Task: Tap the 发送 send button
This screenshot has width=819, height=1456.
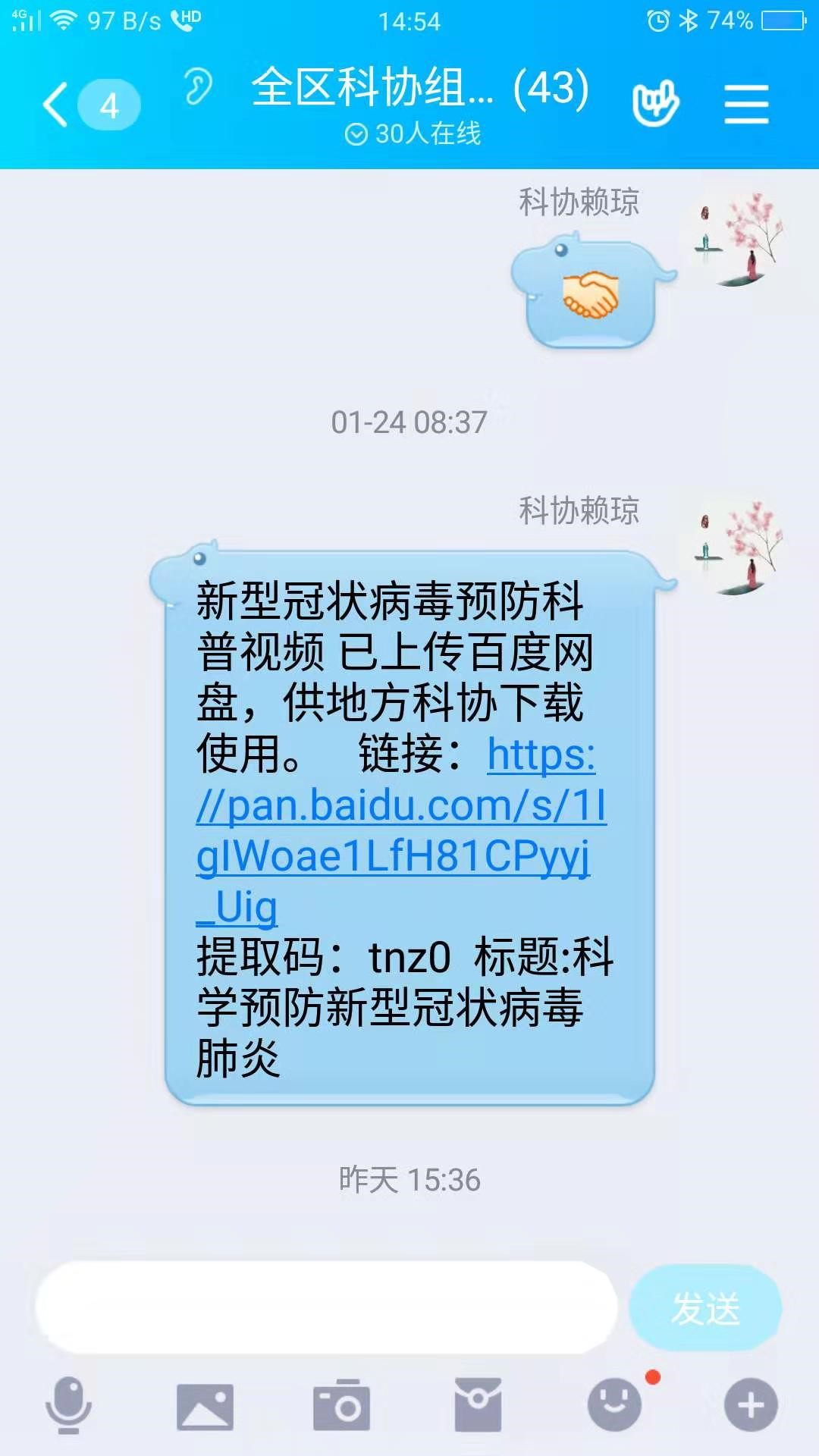Action: pyautogui.click(x=705, y=1307)
